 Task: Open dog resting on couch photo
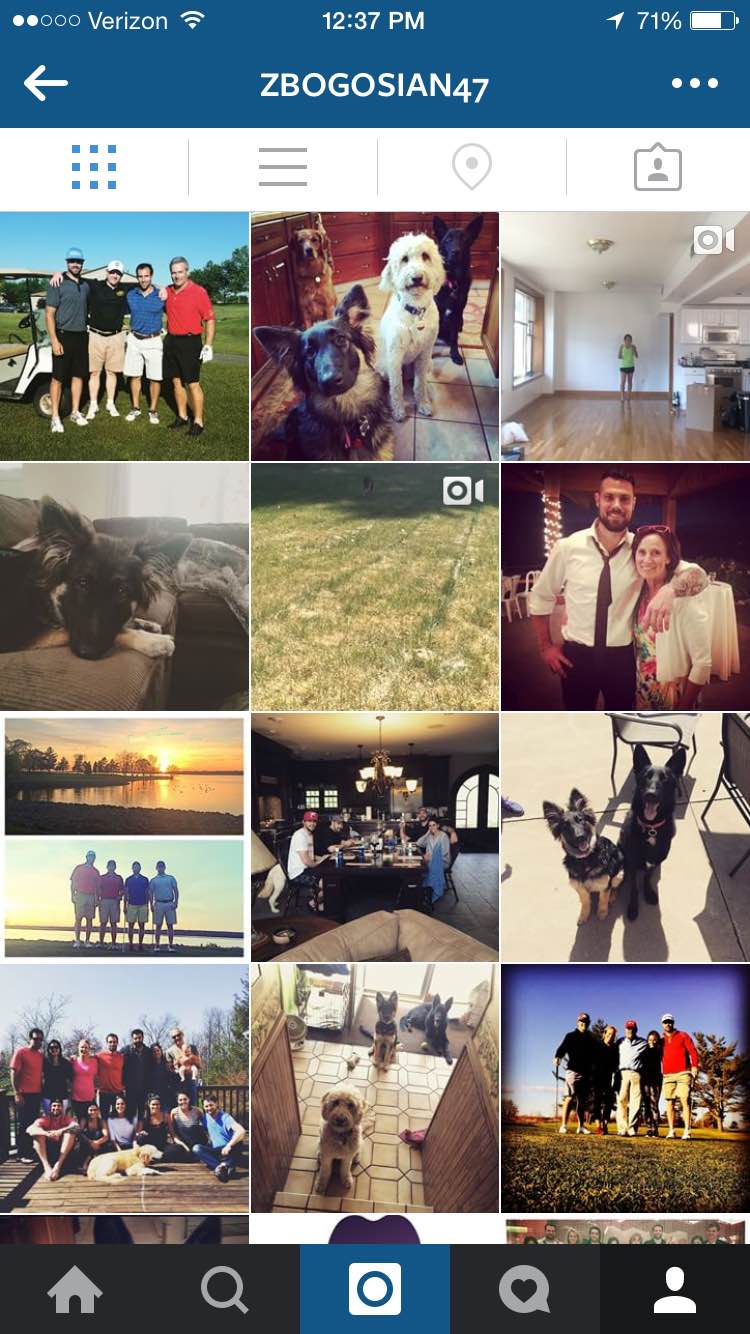pyautogui.click(x=124, y=586)
